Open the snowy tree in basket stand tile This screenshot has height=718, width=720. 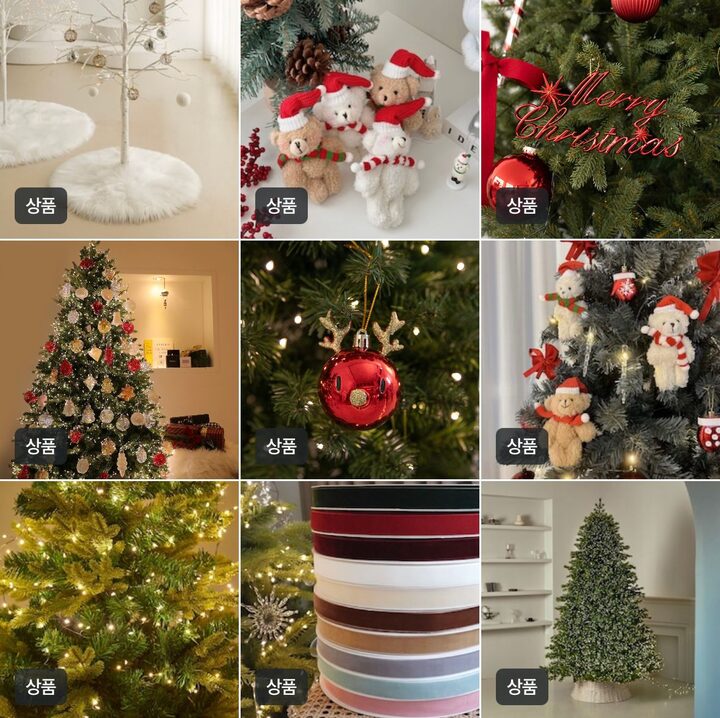pos(600,599)
